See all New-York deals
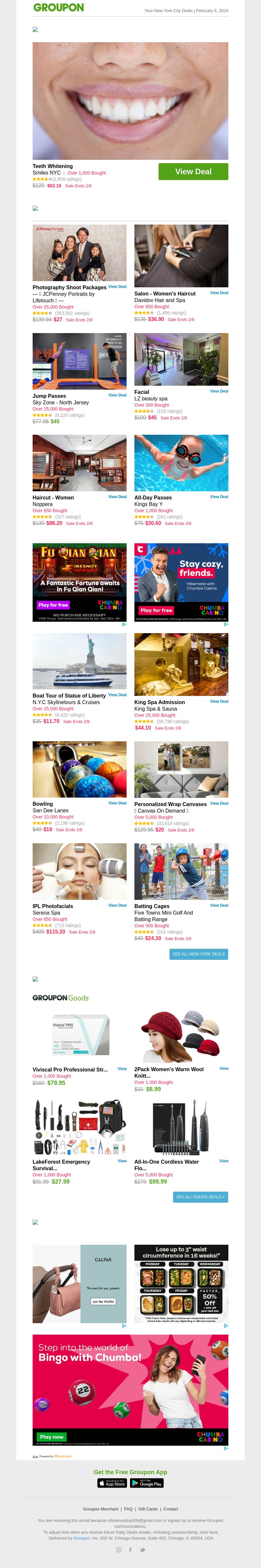Screen dimensions: 261x1568 tap(198, 954)
